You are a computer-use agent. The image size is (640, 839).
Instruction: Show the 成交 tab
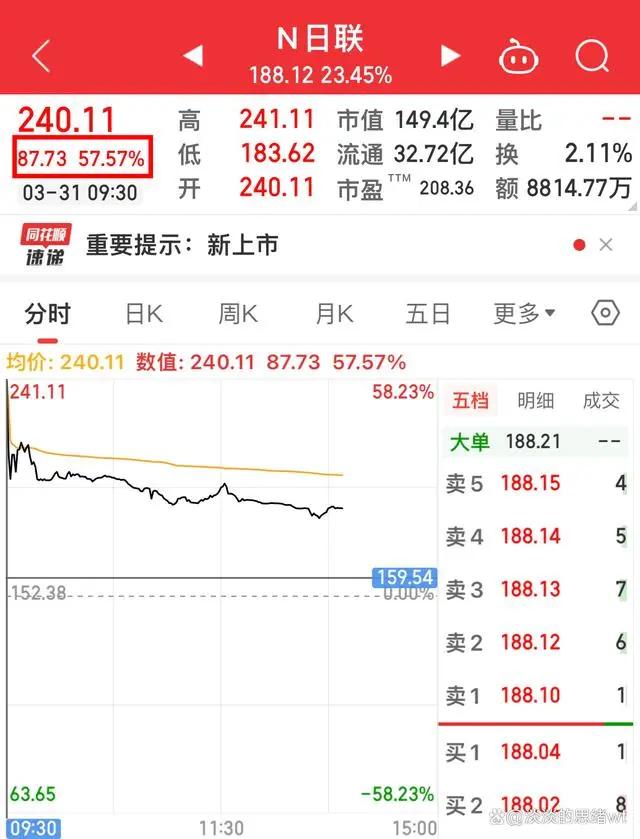(x=601, y=401)
